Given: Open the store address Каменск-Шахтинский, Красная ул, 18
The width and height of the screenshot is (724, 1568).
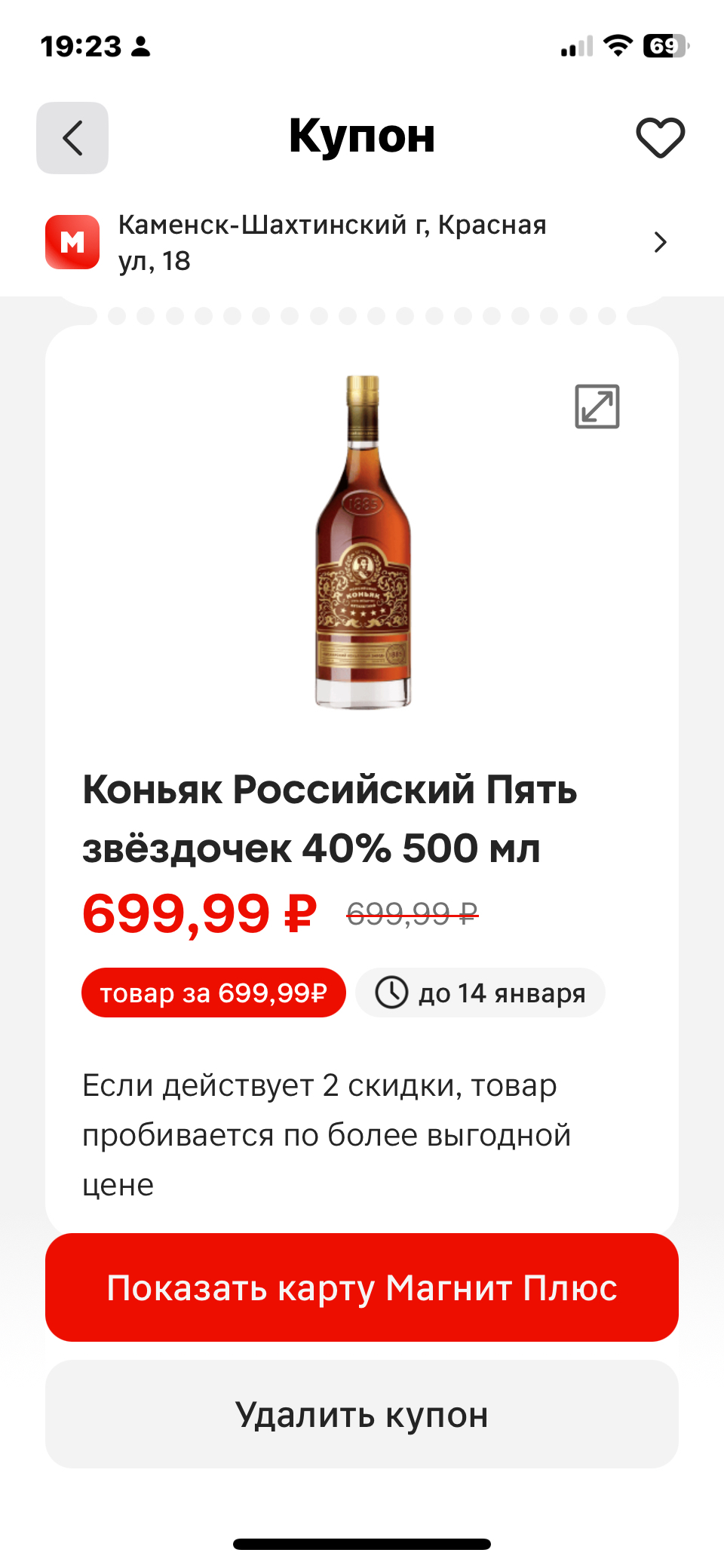Looking at the screenshot, I should pyautogui.click(x=354, y=243).
